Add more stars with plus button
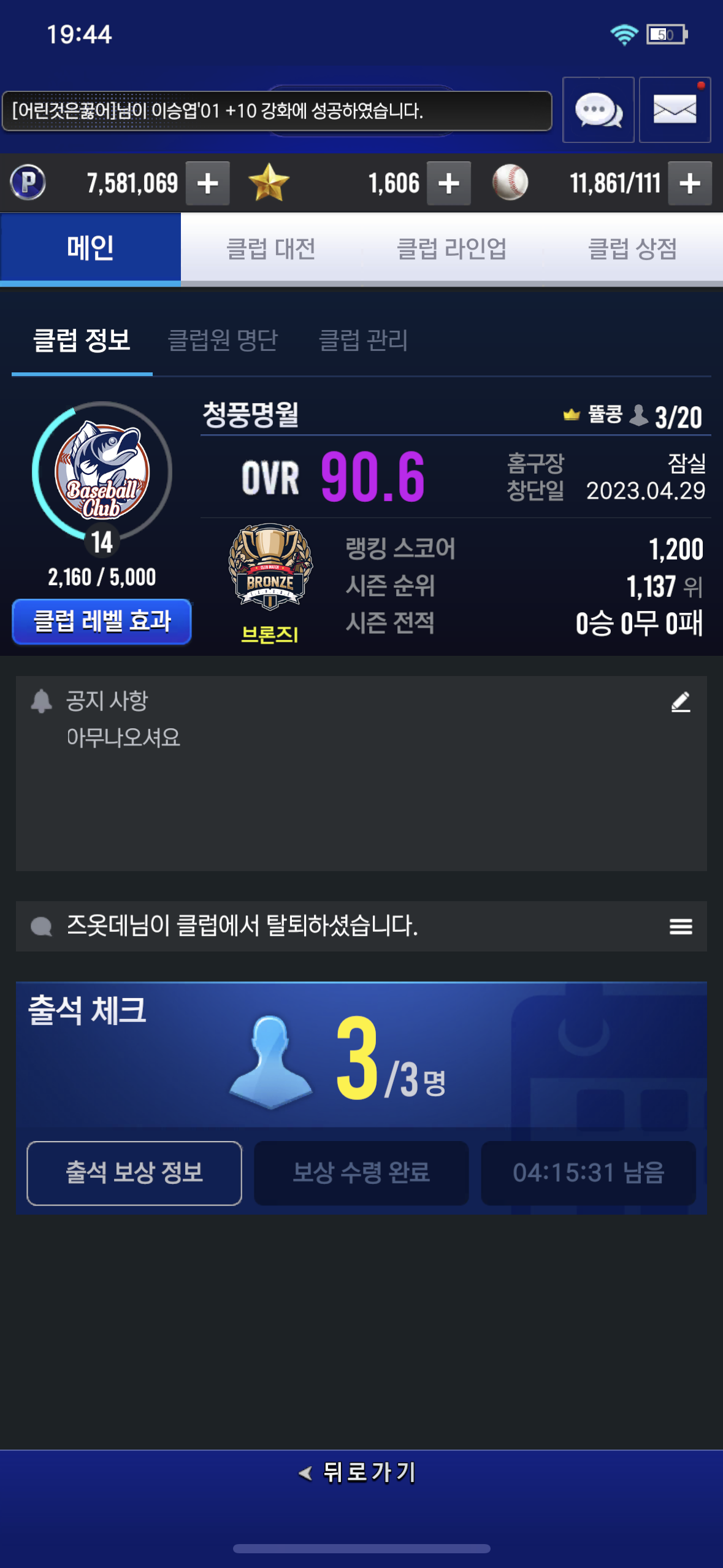This screenshot has height=1568, width=723. tap(449, 183)
